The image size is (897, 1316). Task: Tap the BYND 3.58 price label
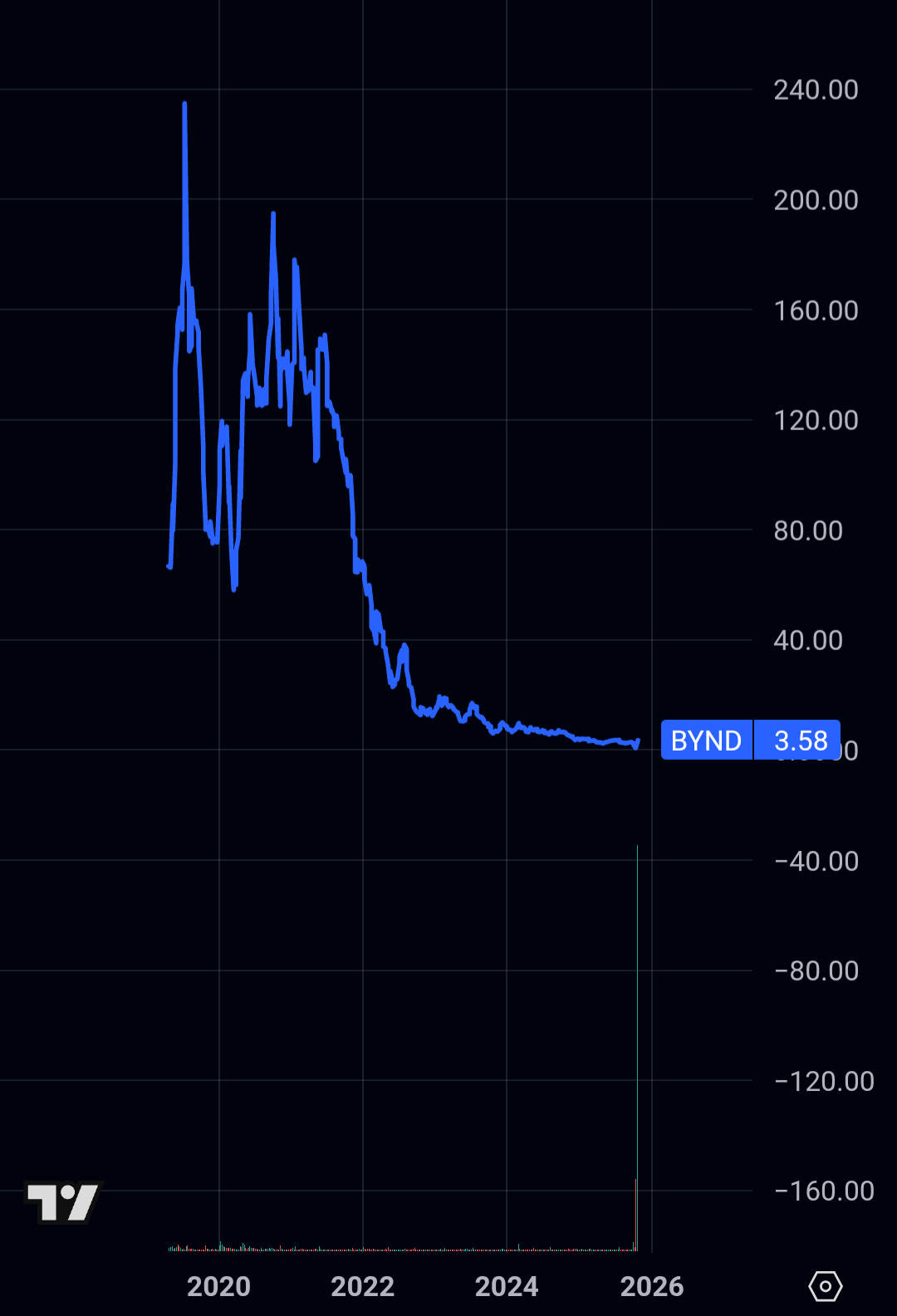pos(751,740)
